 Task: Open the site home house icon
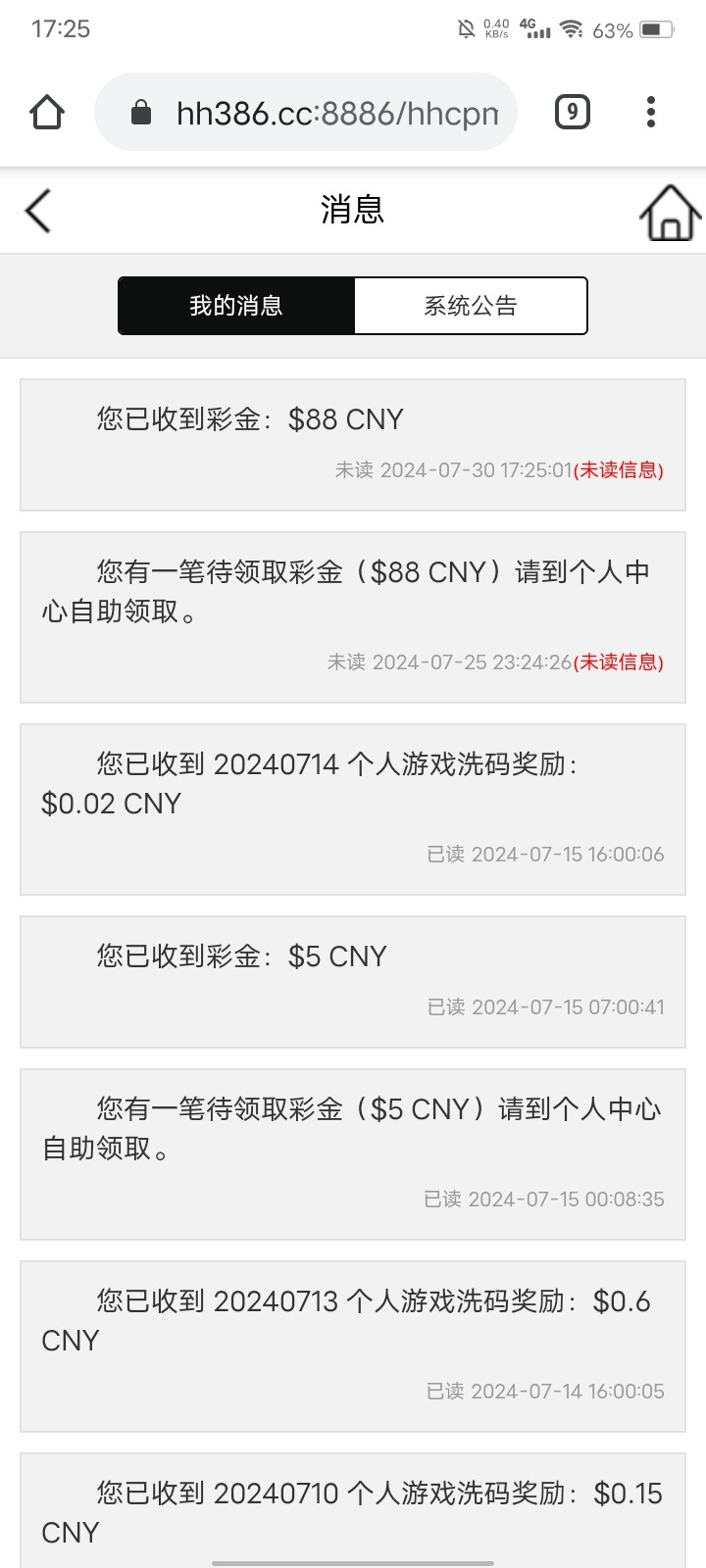tap(670, 212)
